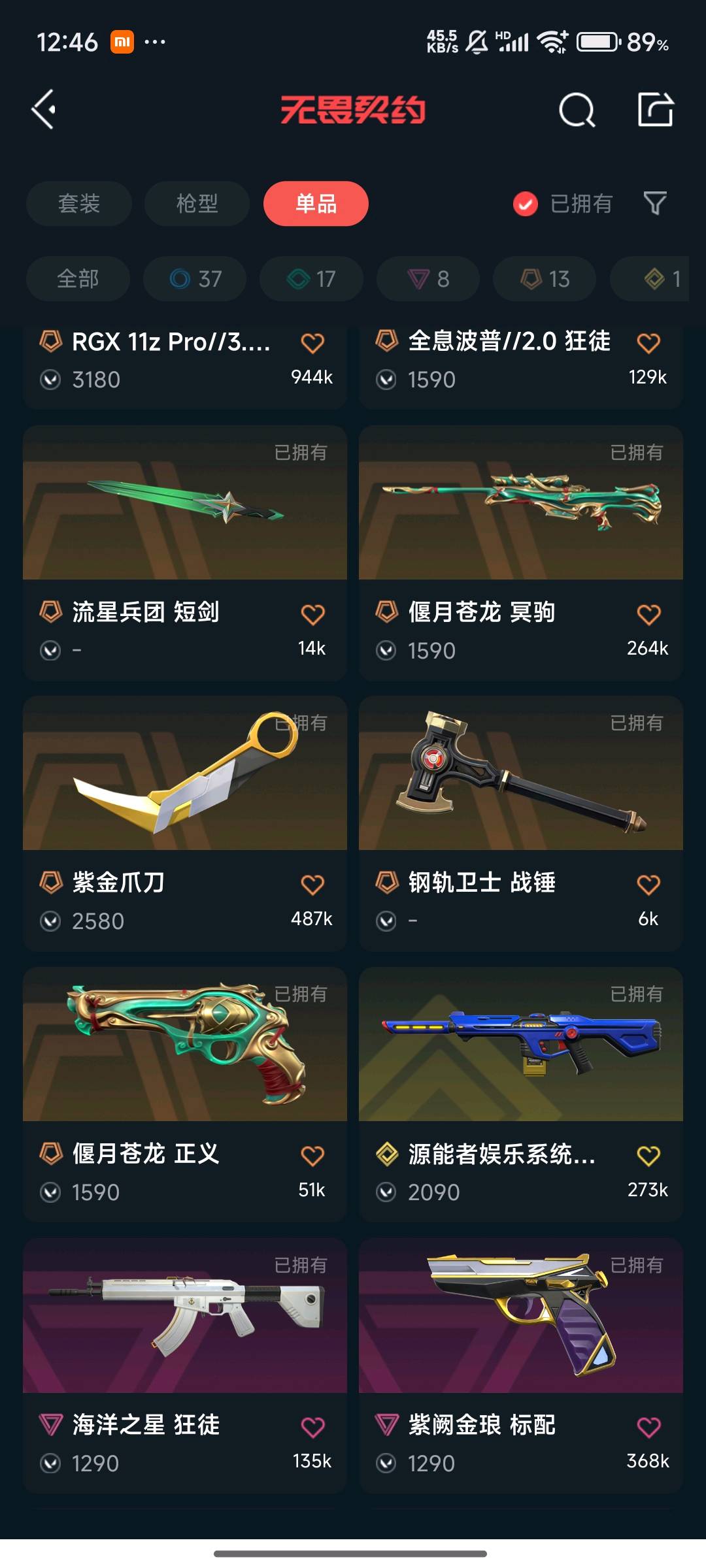Like the 紫阙金琅 标配 skin
This screenshot has width=706, height=1568.
click(x=648, y=1427)
